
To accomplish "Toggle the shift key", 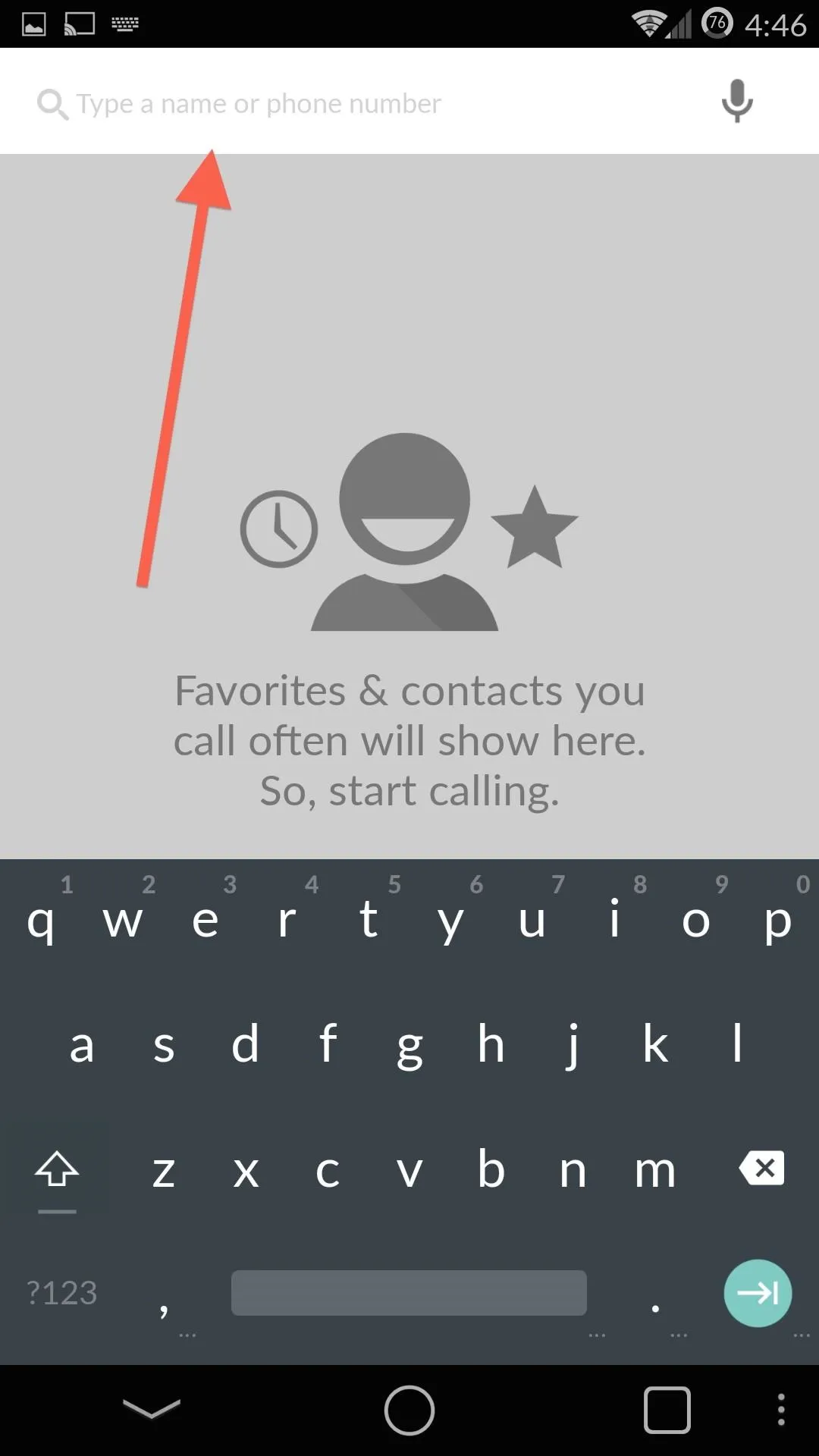I will point(57,1169).
